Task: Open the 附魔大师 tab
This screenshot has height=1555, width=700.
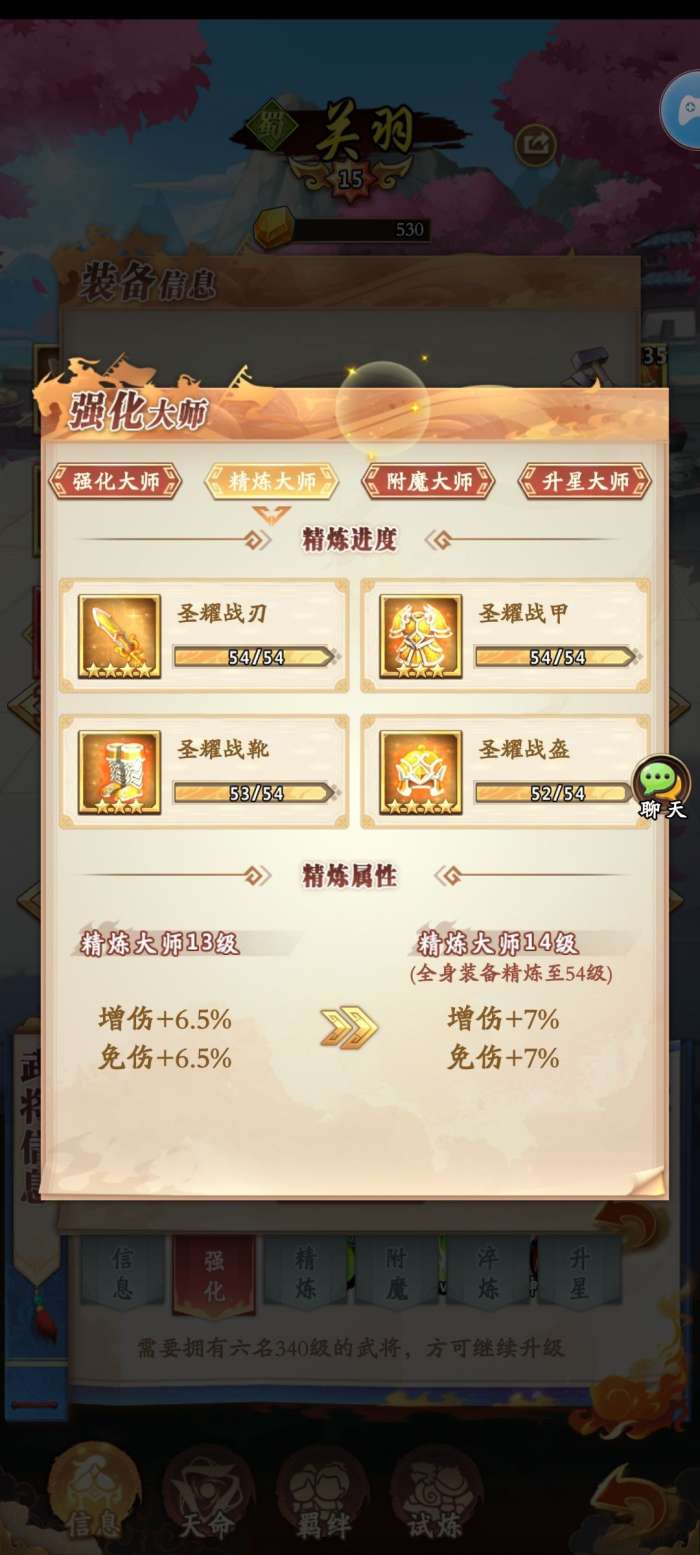Action: pos(428,482)
